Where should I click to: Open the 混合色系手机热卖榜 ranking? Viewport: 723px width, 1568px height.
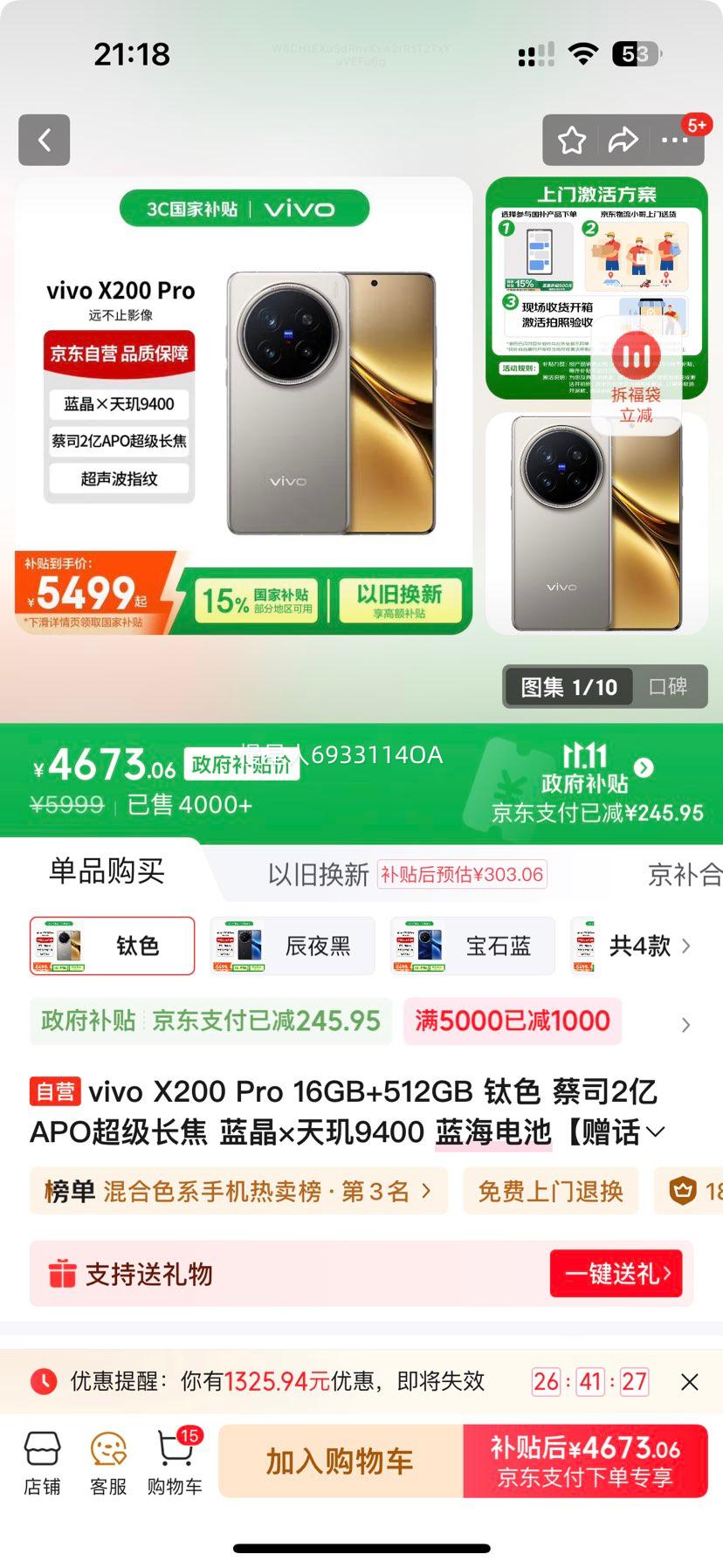pyautogui.click(x=238, y=1191)
